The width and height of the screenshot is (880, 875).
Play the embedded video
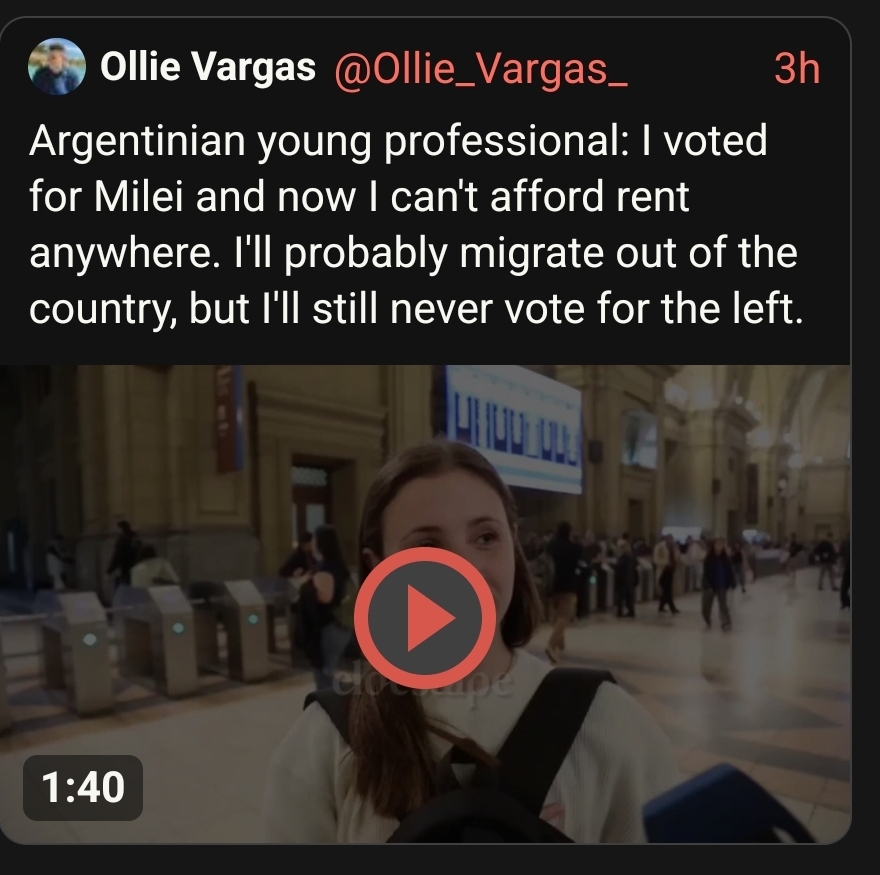(x=425, y=617)
